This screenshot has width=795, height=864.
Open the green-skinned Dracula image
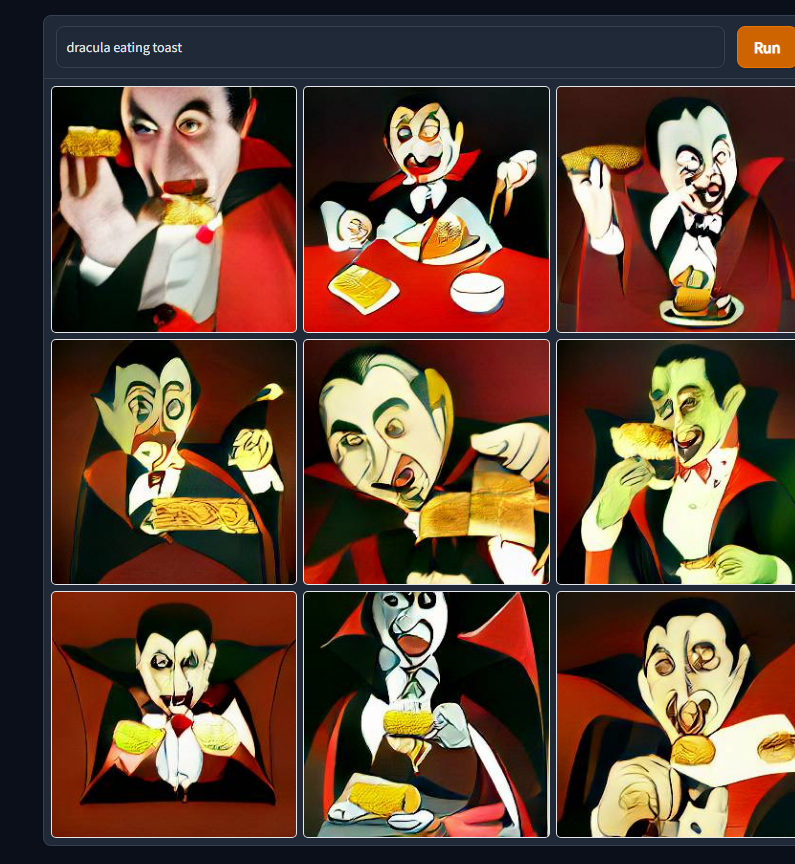point(675,461)
